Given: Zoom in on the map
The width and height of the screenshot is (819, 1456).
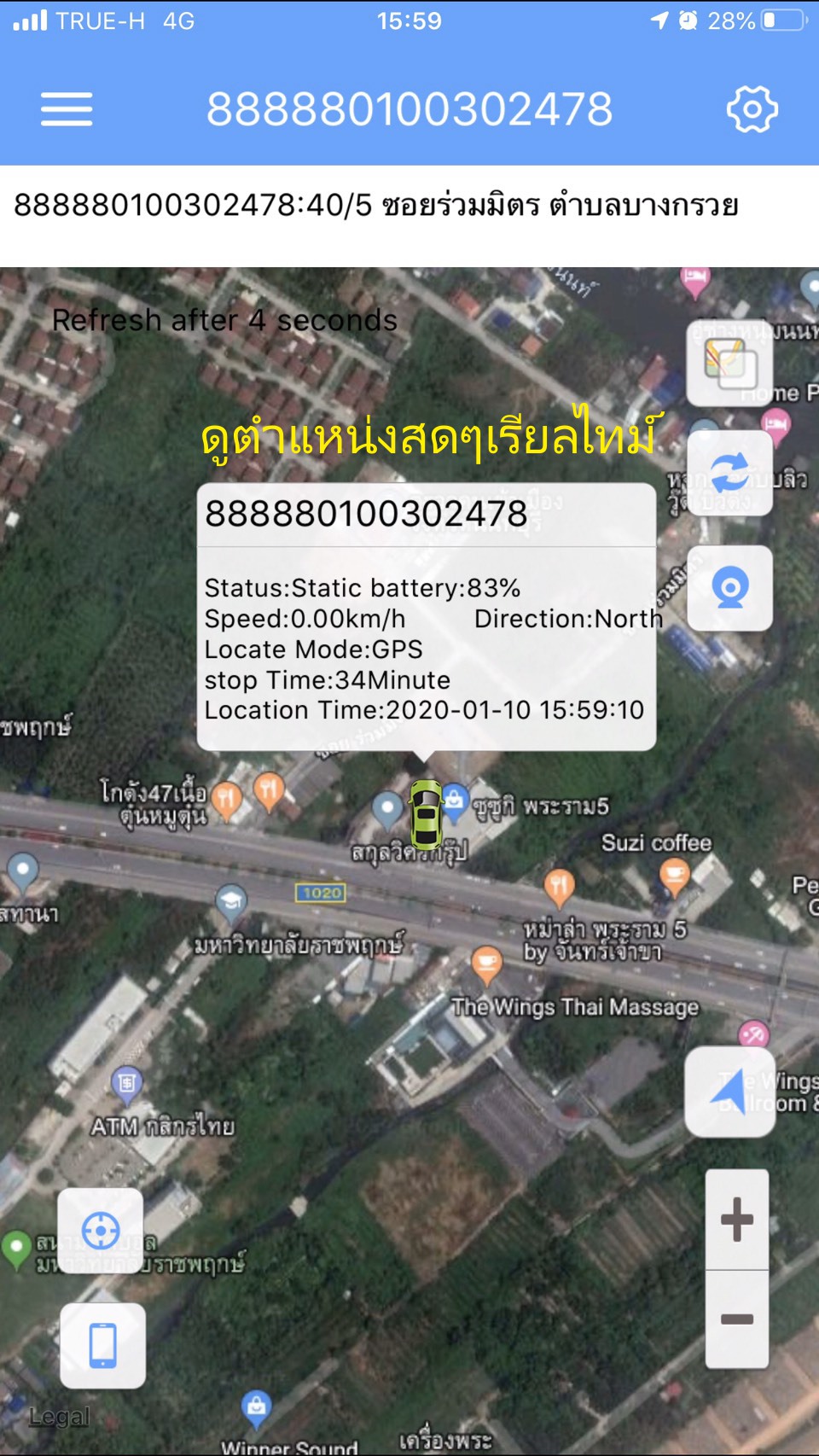Looking at the screenshot, I should 737,1219.
